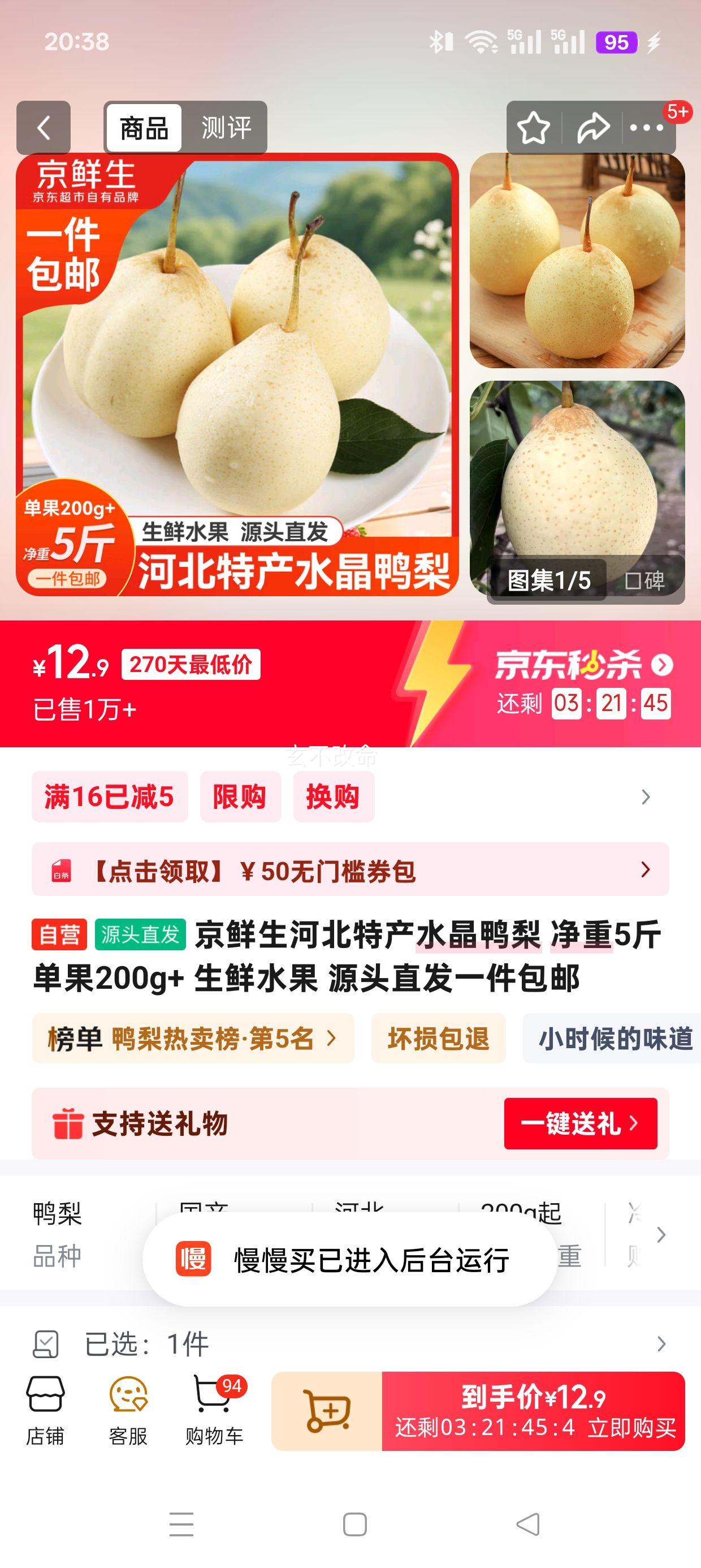Viewport: 701px width, 1568px height.
Task: Favorite this product with the star icon
Action: click(533, 128)
